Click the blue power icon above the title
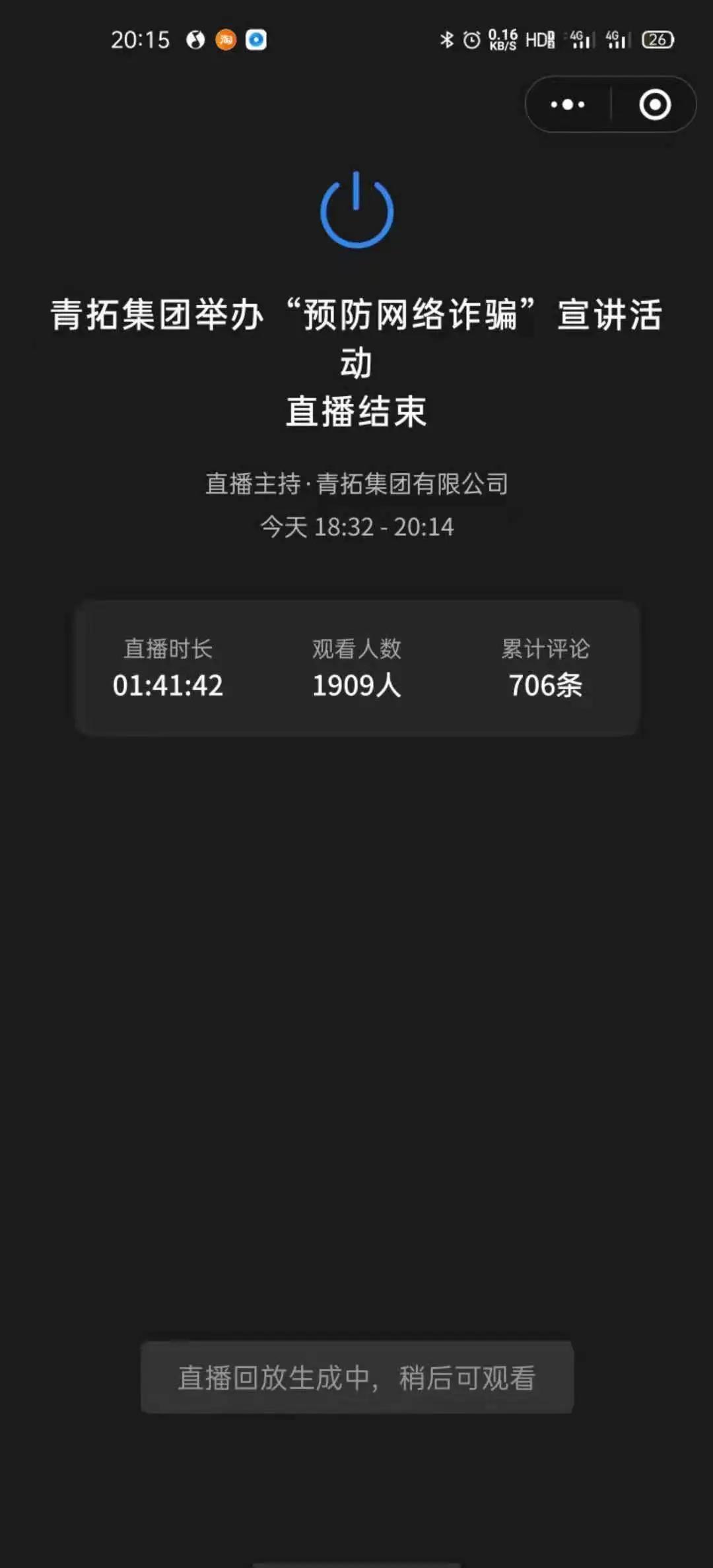 coord(356,212)
